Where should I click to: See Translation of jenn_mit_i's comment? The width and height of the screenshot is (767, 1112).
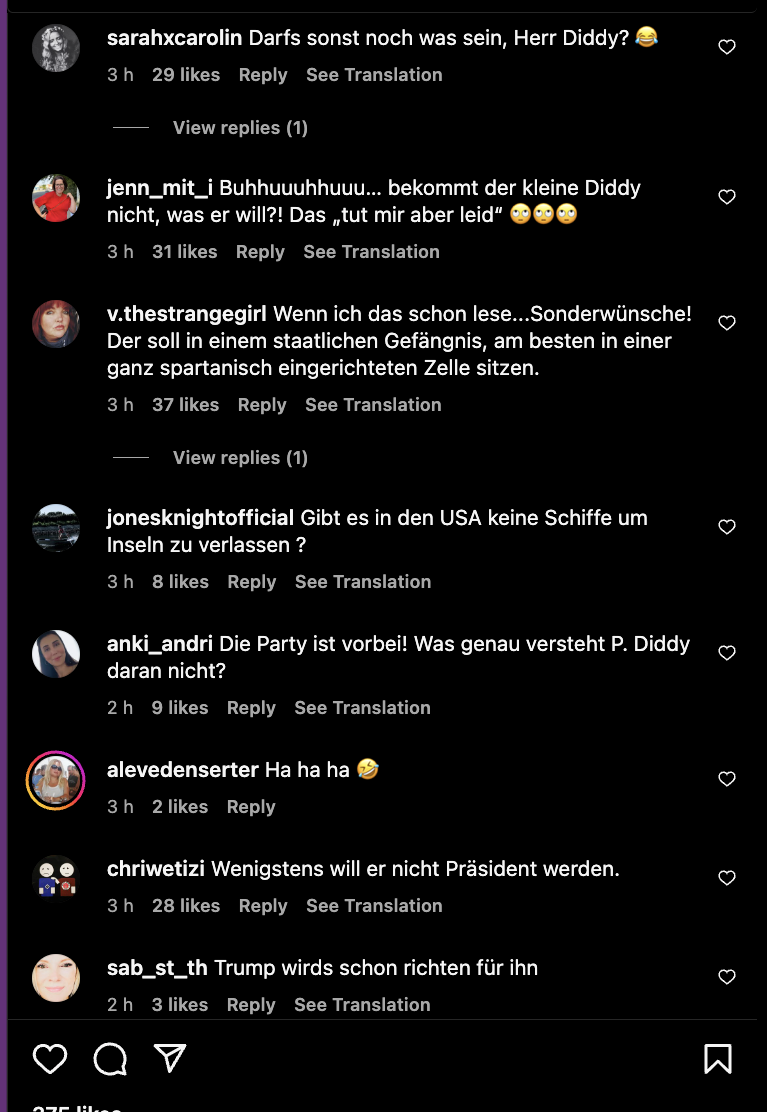point(371,251)
